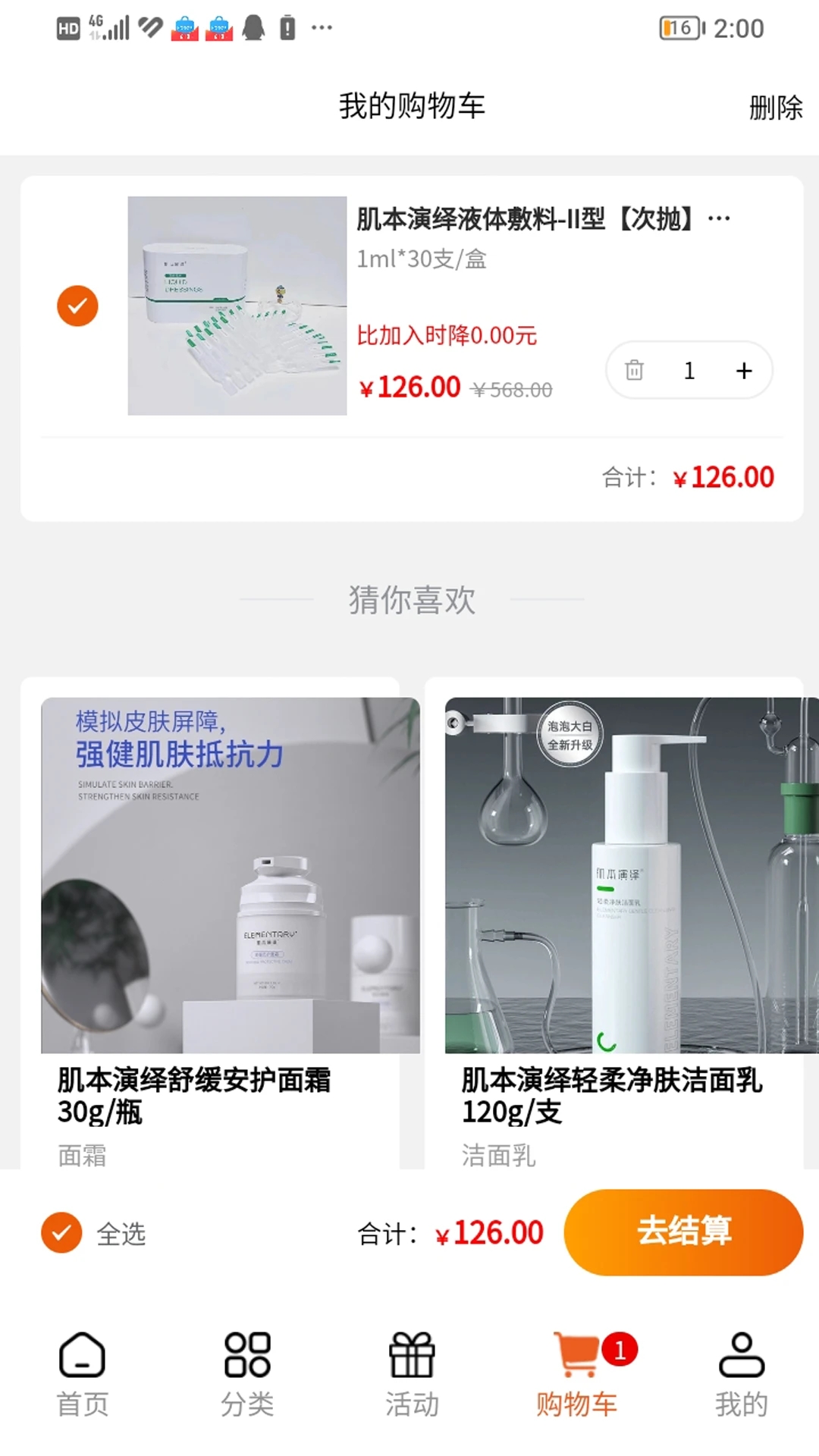Screen dimensions: 819x1456
Task: Uncheck the 液体敷料 product selection checkbox
Action: pyautogui.click(x=77, y=306)
